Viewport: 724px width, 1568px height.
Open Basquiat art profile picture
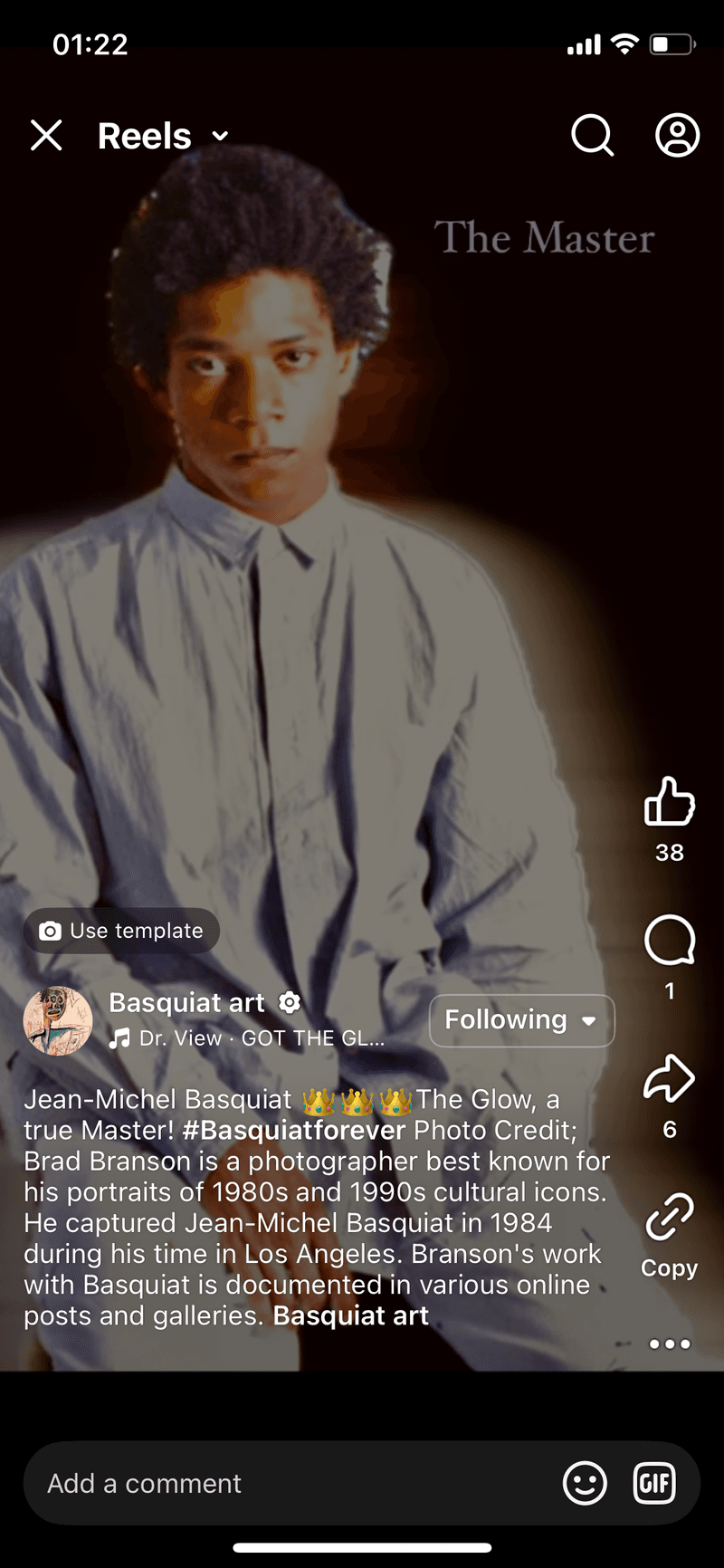58,1020
